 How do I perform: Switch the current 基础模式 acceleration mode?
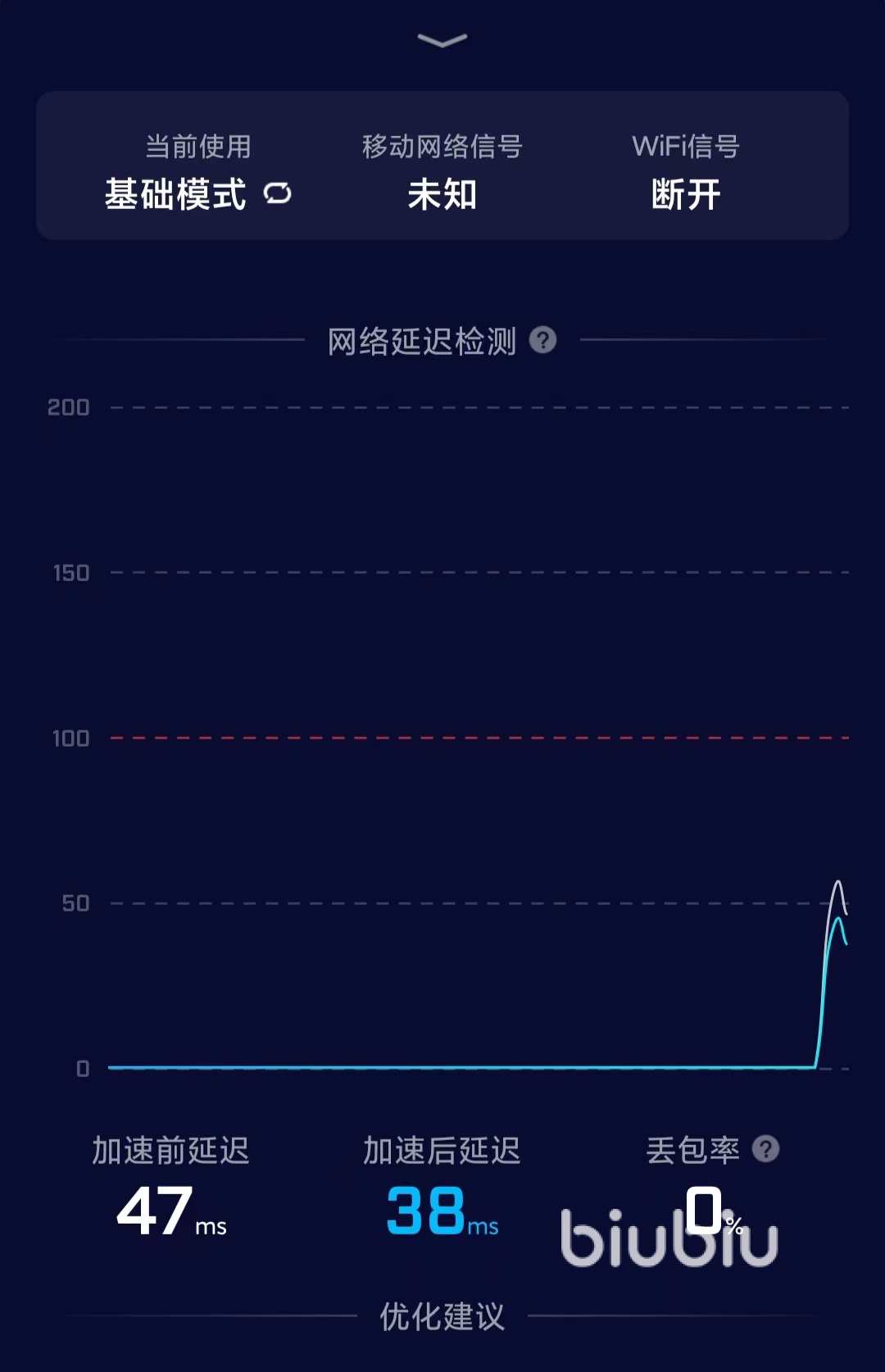[277, 194]
